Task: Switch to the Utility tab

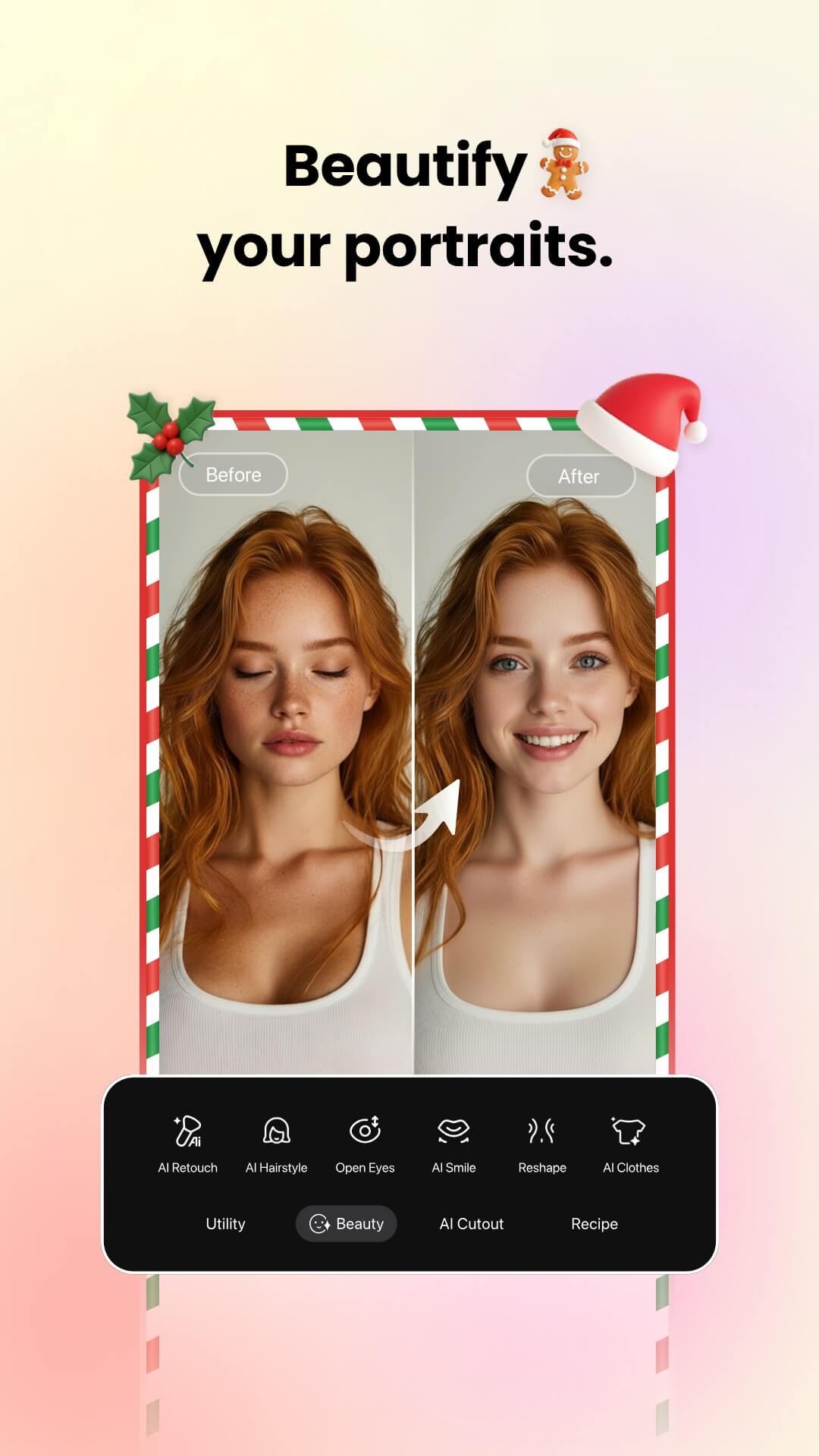Action: coord(225,1223)
